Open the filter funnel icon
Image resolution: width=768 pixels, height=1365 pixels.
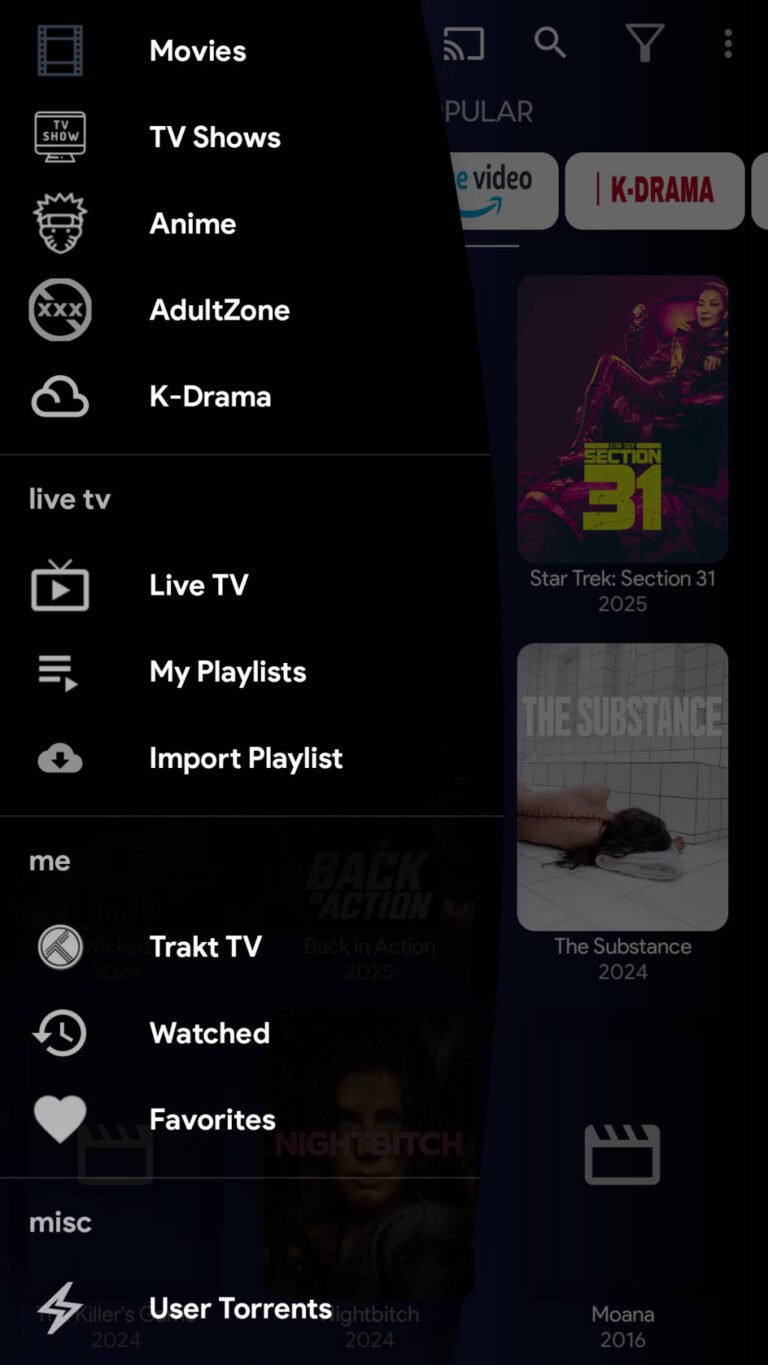point(644,43)
